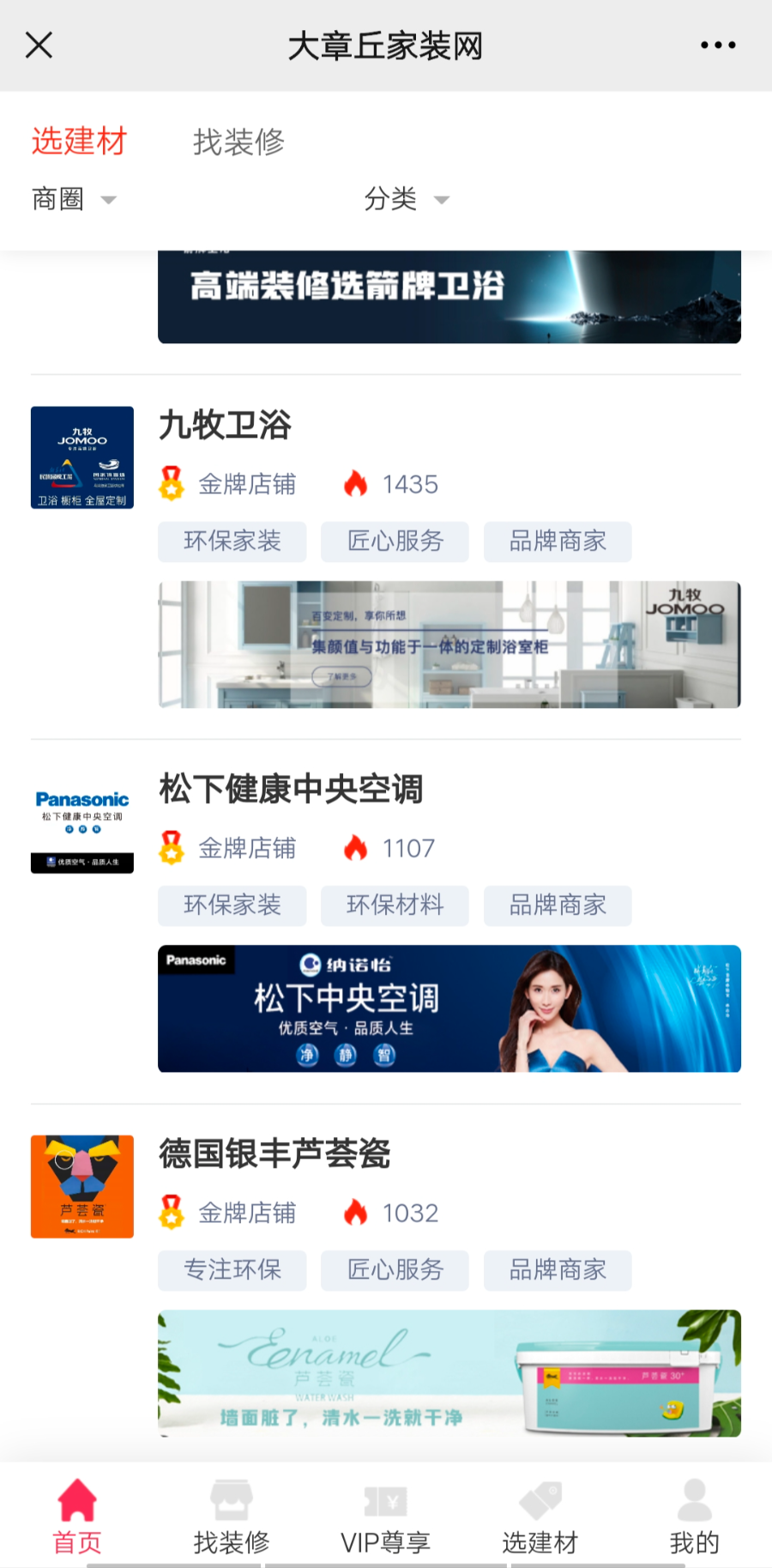View the 芦荟瓷 Enamel paint banner
Screen dimensions: 772x1568
[x=449, y=1373]
